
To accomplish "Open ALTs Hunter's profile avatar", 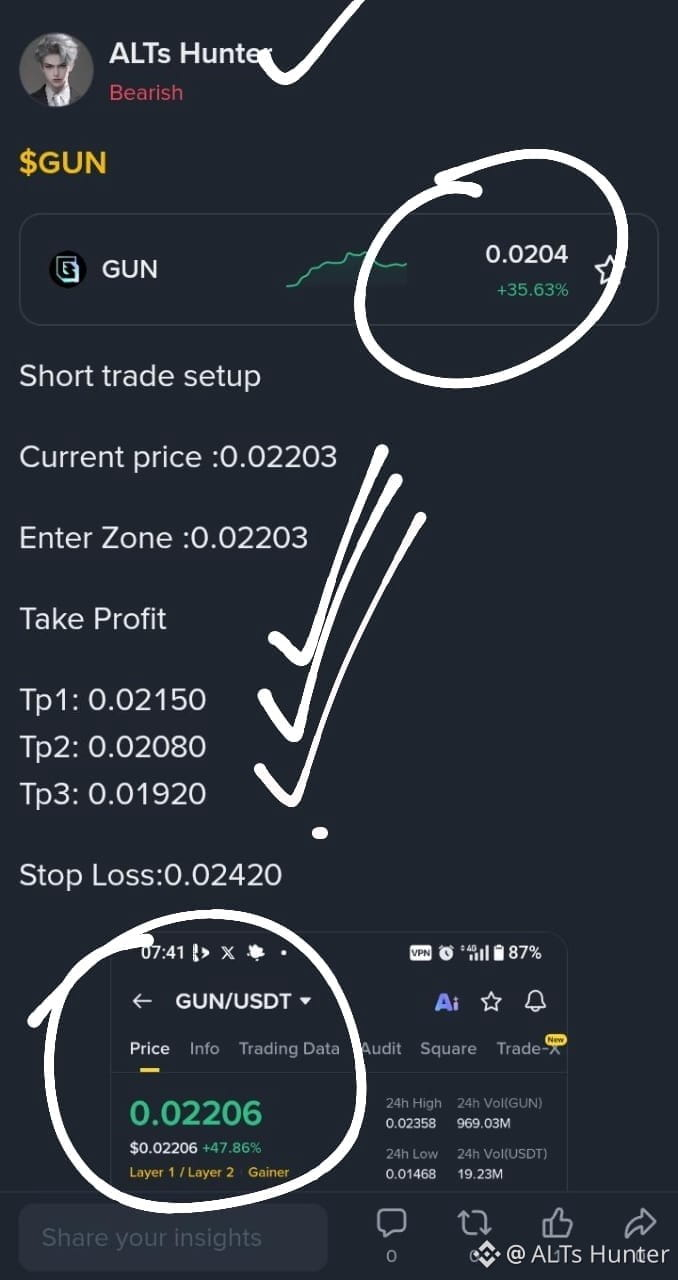I will pos(57,69).
